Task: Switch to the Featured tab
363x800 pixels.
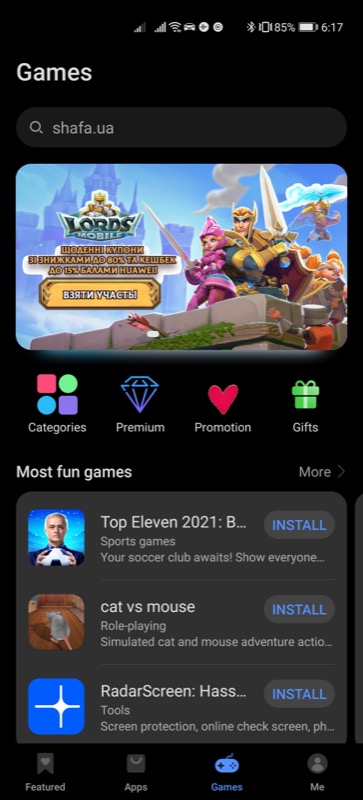Action: [x=45, y=772]
